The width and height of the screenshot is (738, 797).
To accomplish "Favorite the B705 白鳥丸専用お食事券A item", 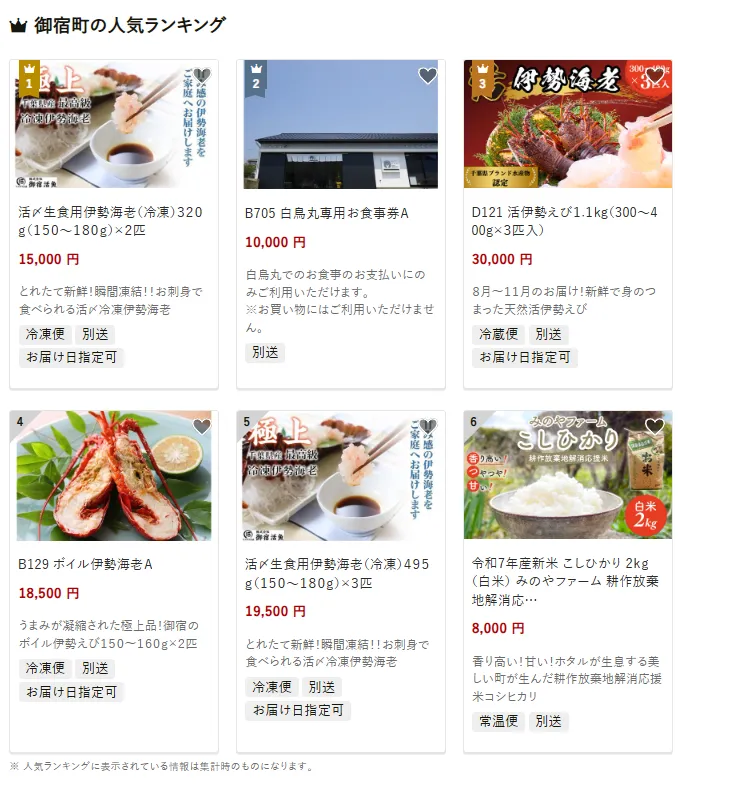I will [428, 76].
